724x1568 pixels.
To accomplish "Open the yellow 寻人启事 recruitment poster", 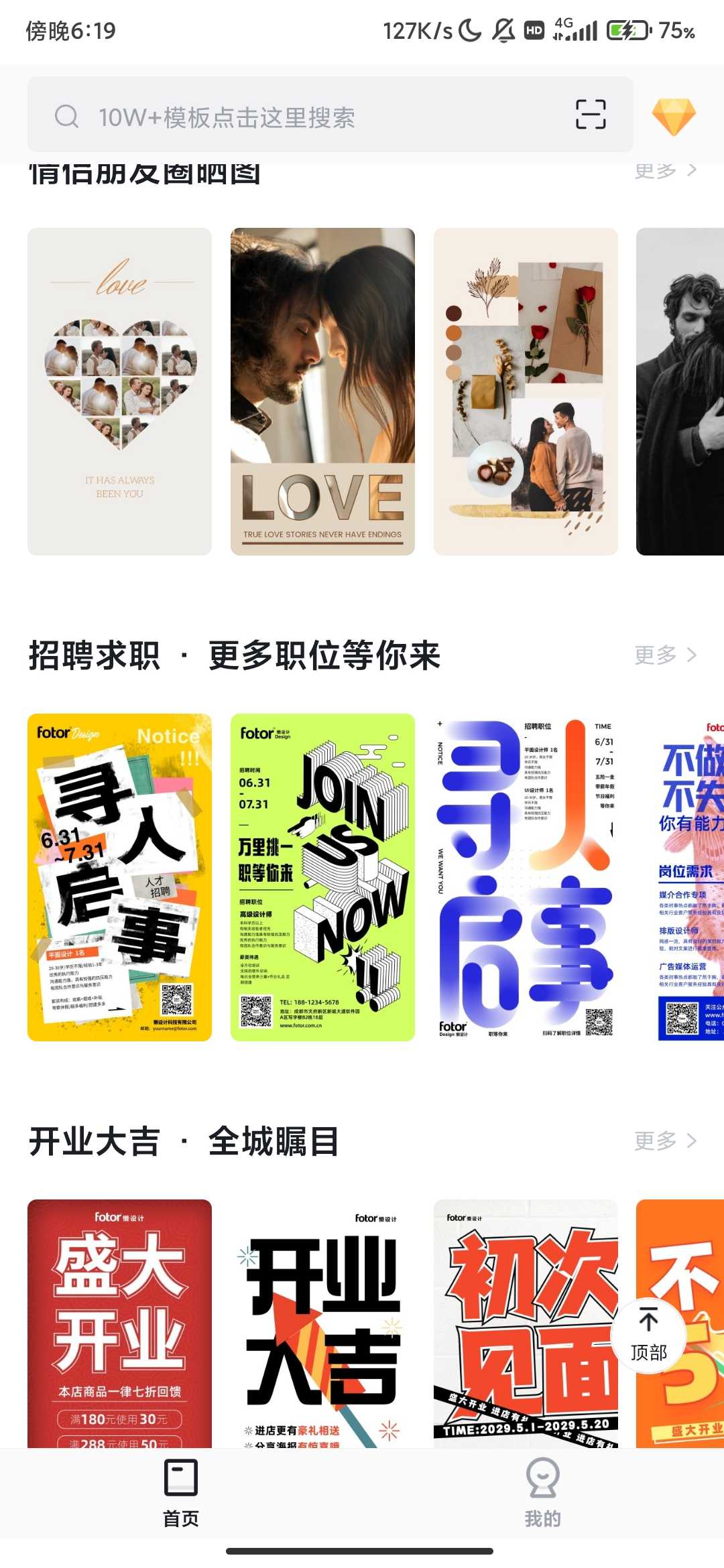I will (119, 877).
